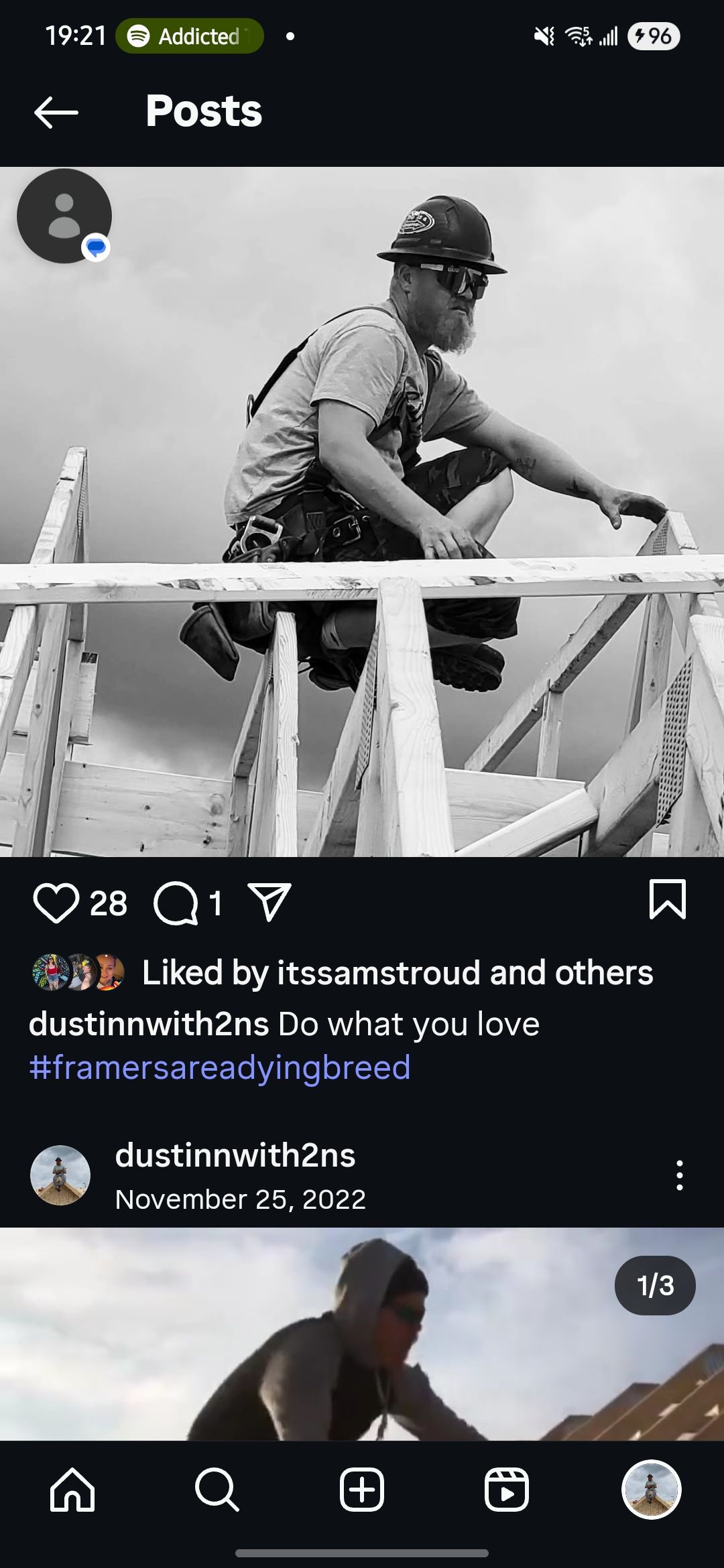
Task: Open your profile tab in the bottom bar
Action: tap(651, 1490)
